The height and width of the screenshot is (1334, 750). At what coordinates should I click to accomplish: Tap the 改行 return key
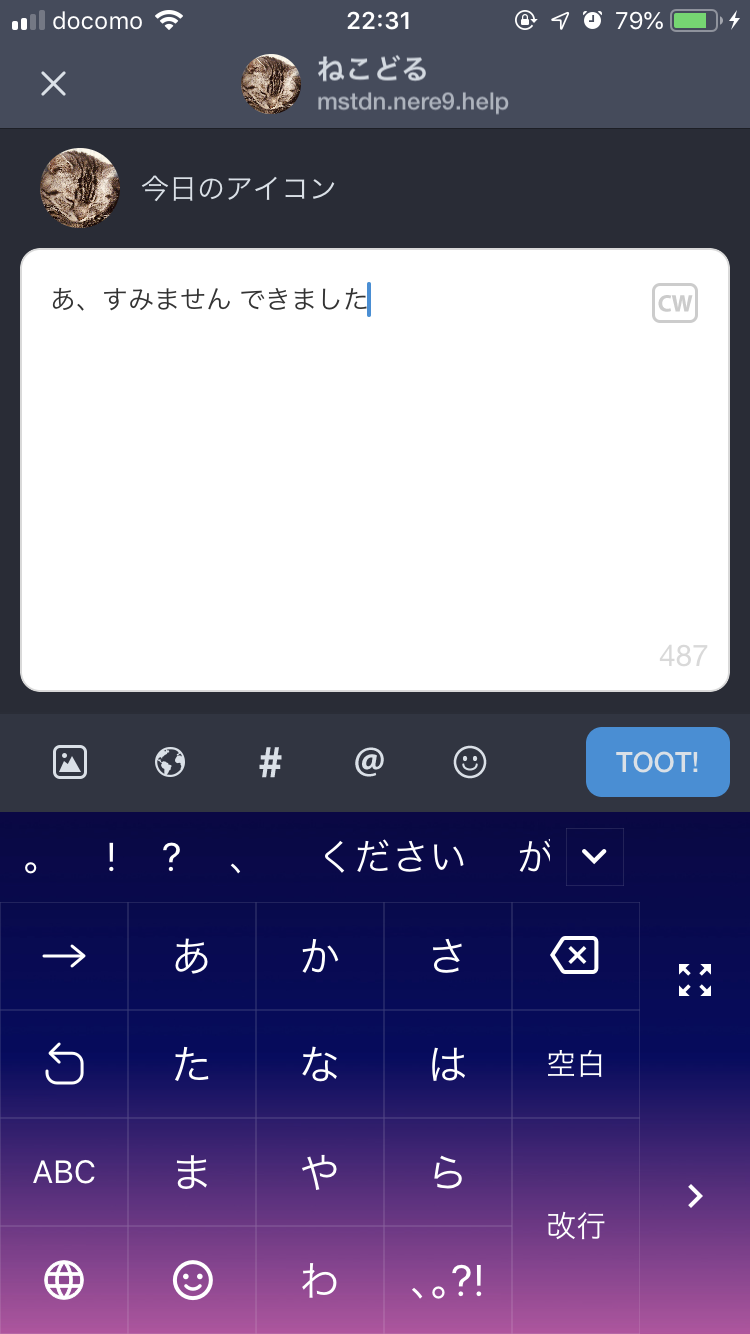click(575, 1225)
